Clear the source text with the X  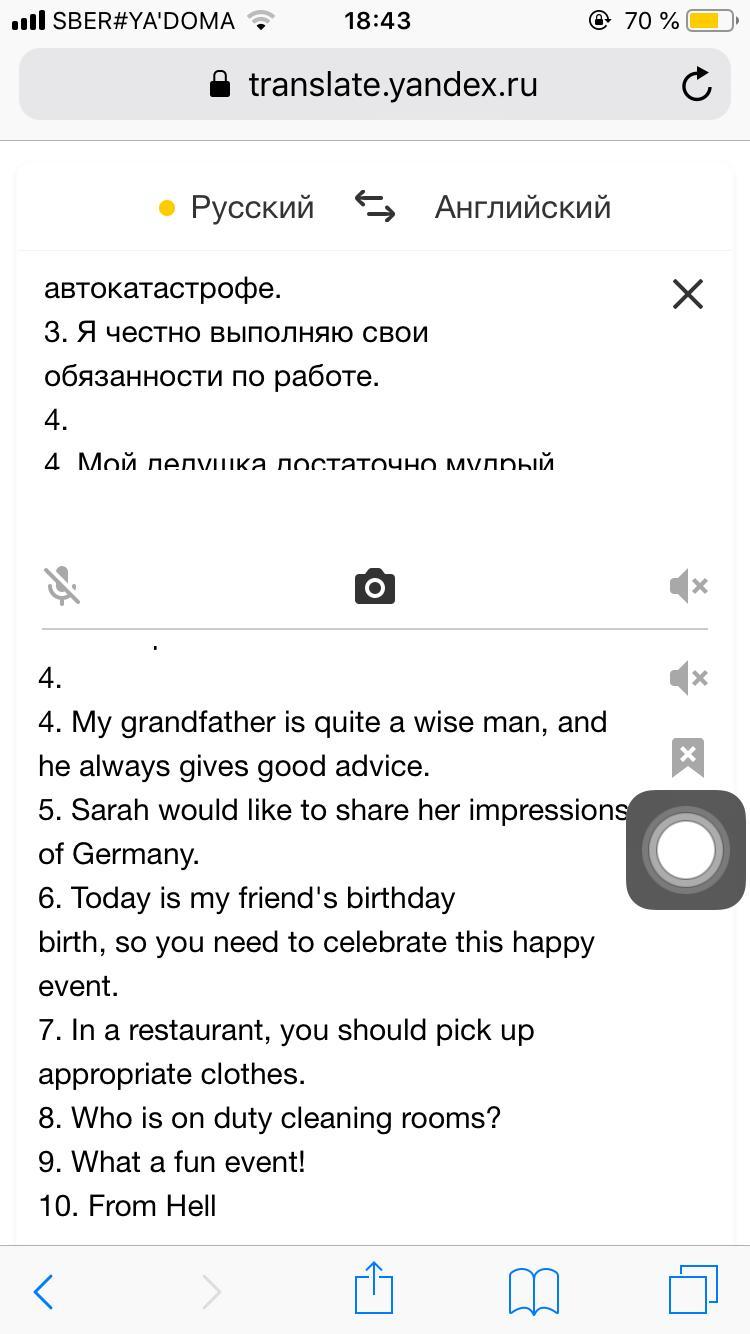[x=688, y=294]
